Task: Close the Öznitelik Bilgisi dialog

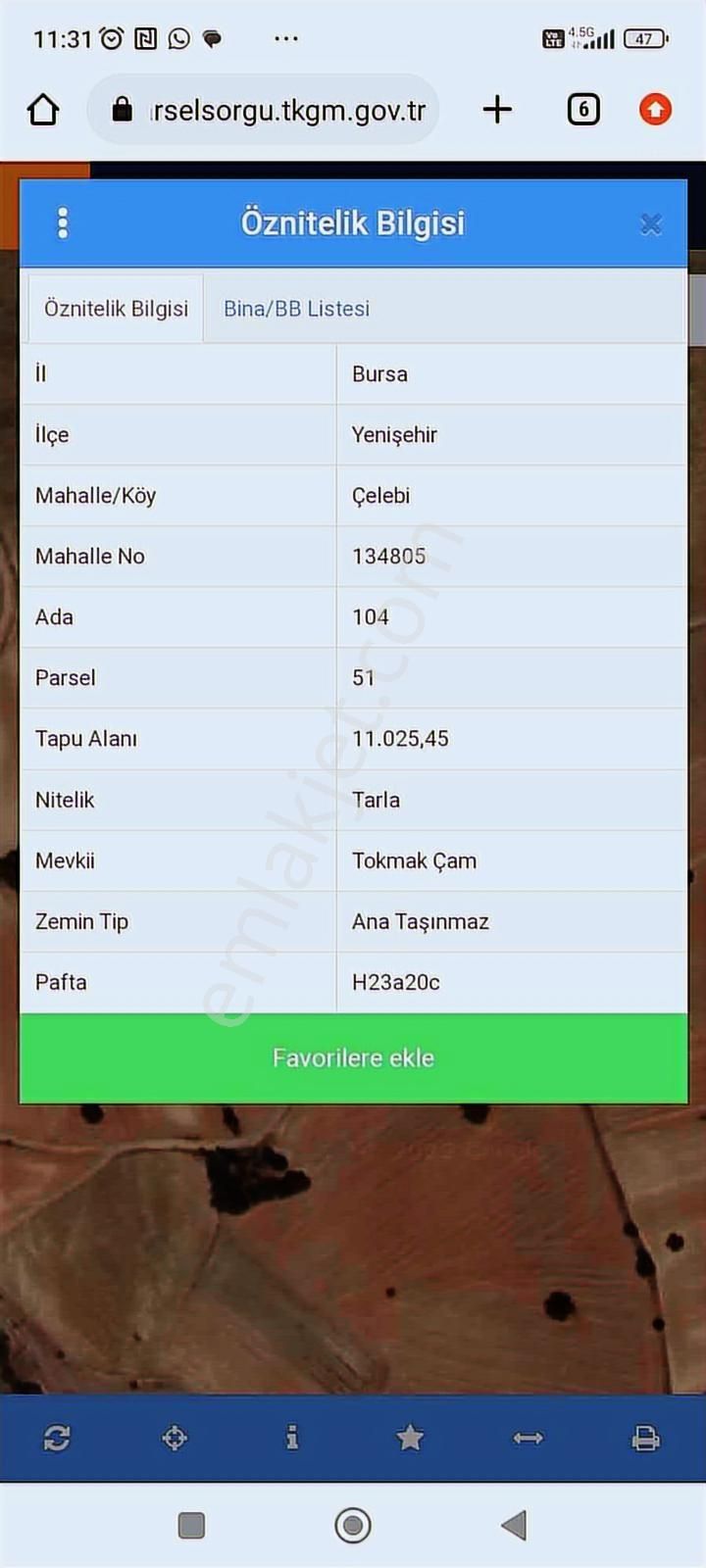Action: click(651, 224)
